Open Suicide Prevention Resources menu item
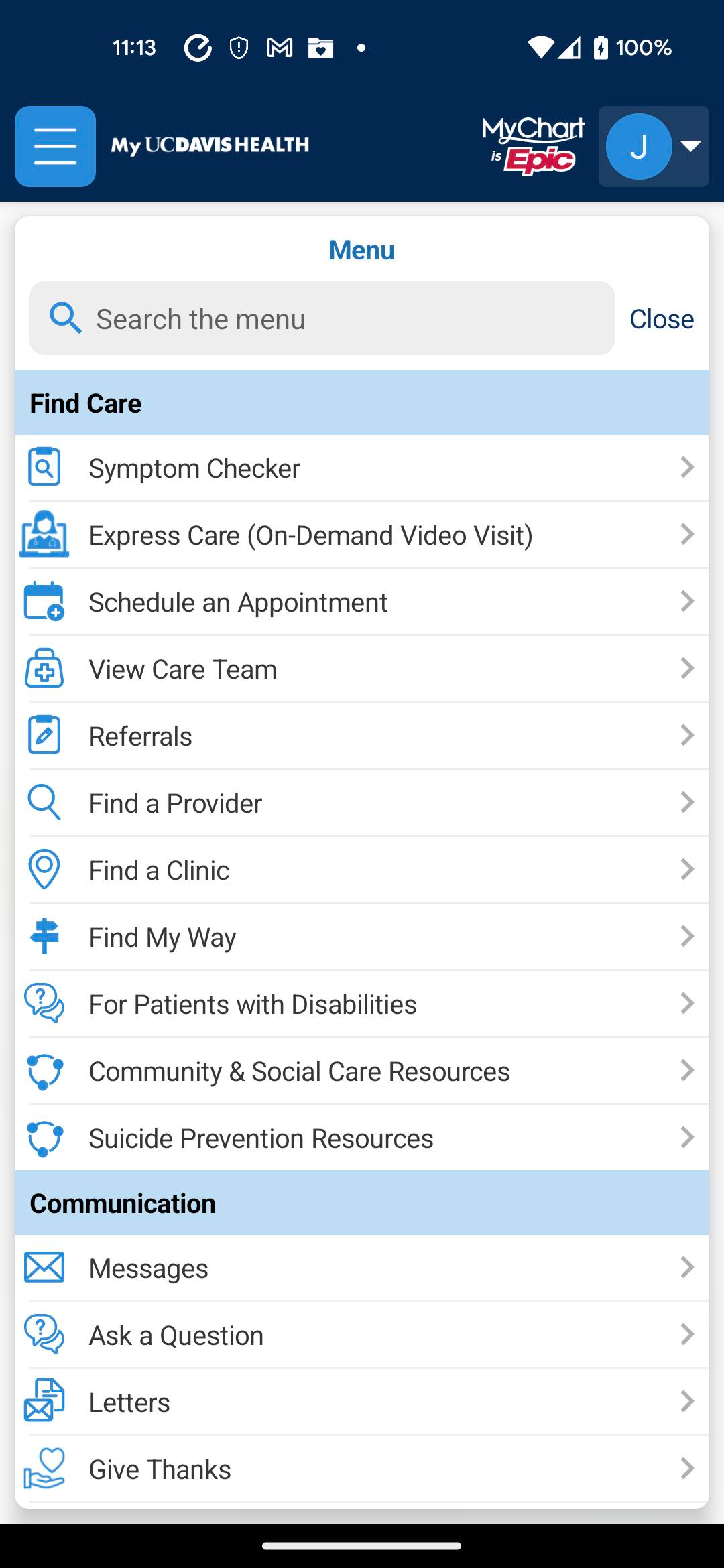Viewport: 724px width, 1568px height. point(362,1137)
